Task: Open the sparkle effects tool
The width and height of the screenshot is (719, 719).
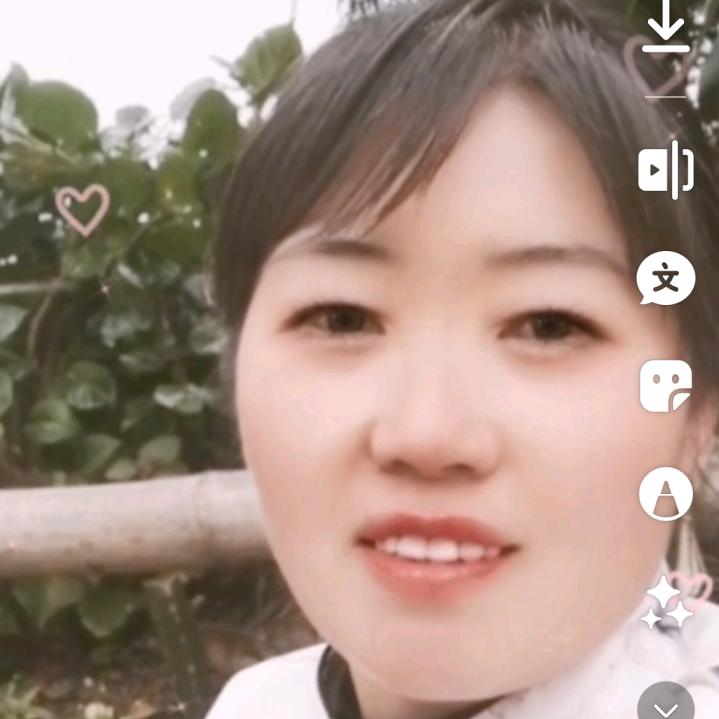Action: pos(666,602)
